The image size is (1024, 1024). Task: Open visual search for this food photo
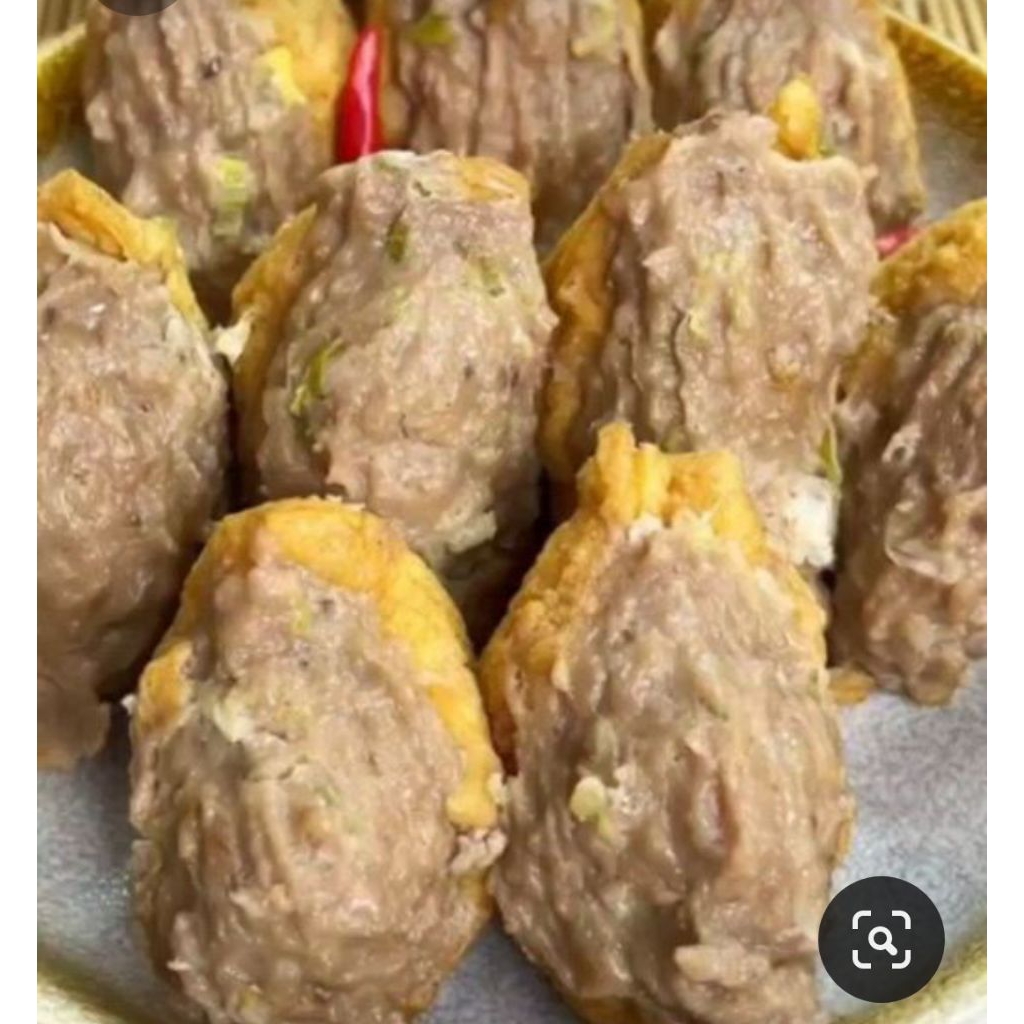coord(881,939)
